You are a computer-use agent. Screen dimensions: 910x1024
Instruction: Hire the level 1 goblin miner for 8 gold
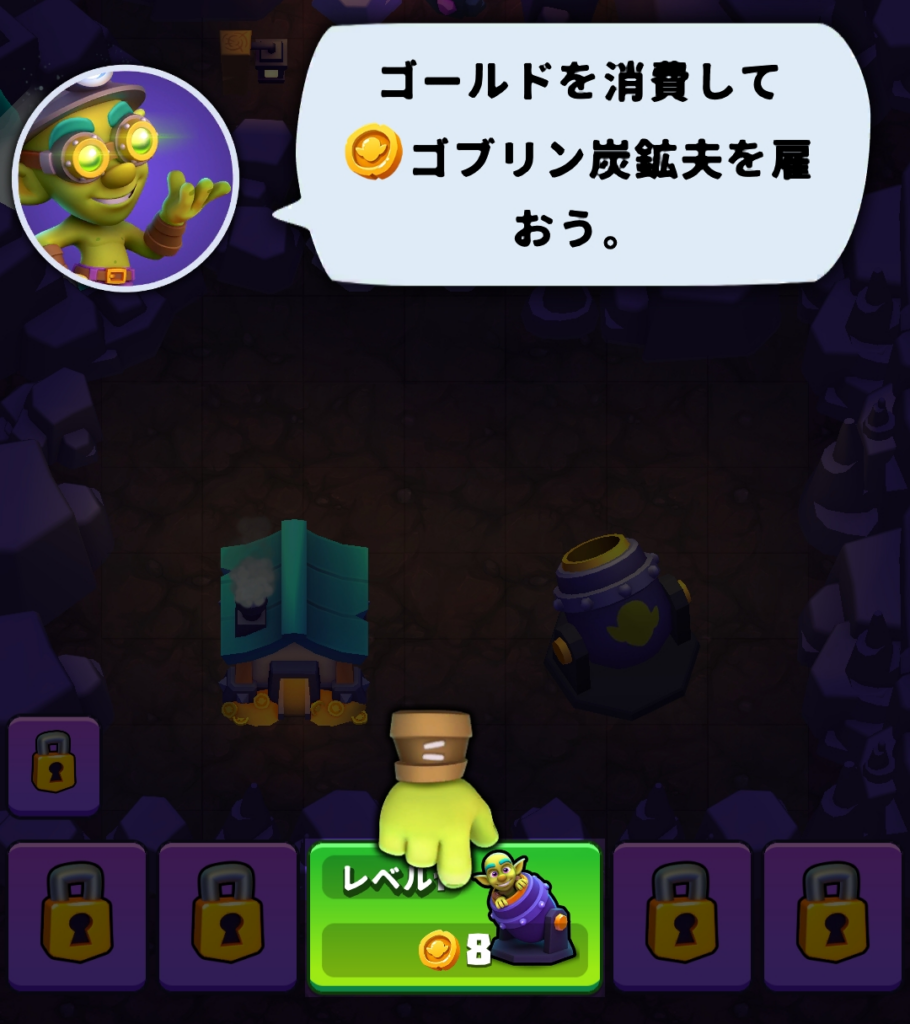point(455,917)
